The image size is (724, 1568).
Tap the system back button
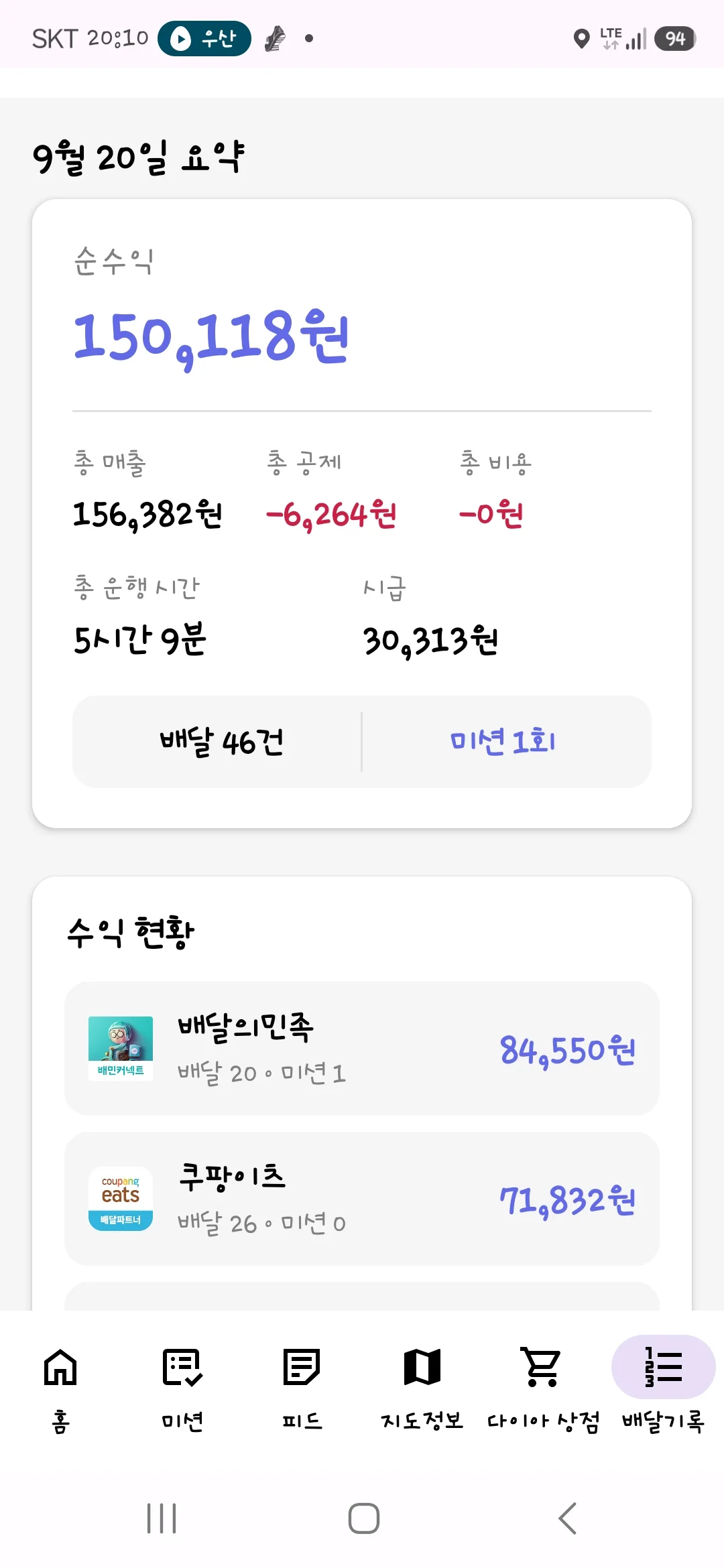click(567, 1518)
